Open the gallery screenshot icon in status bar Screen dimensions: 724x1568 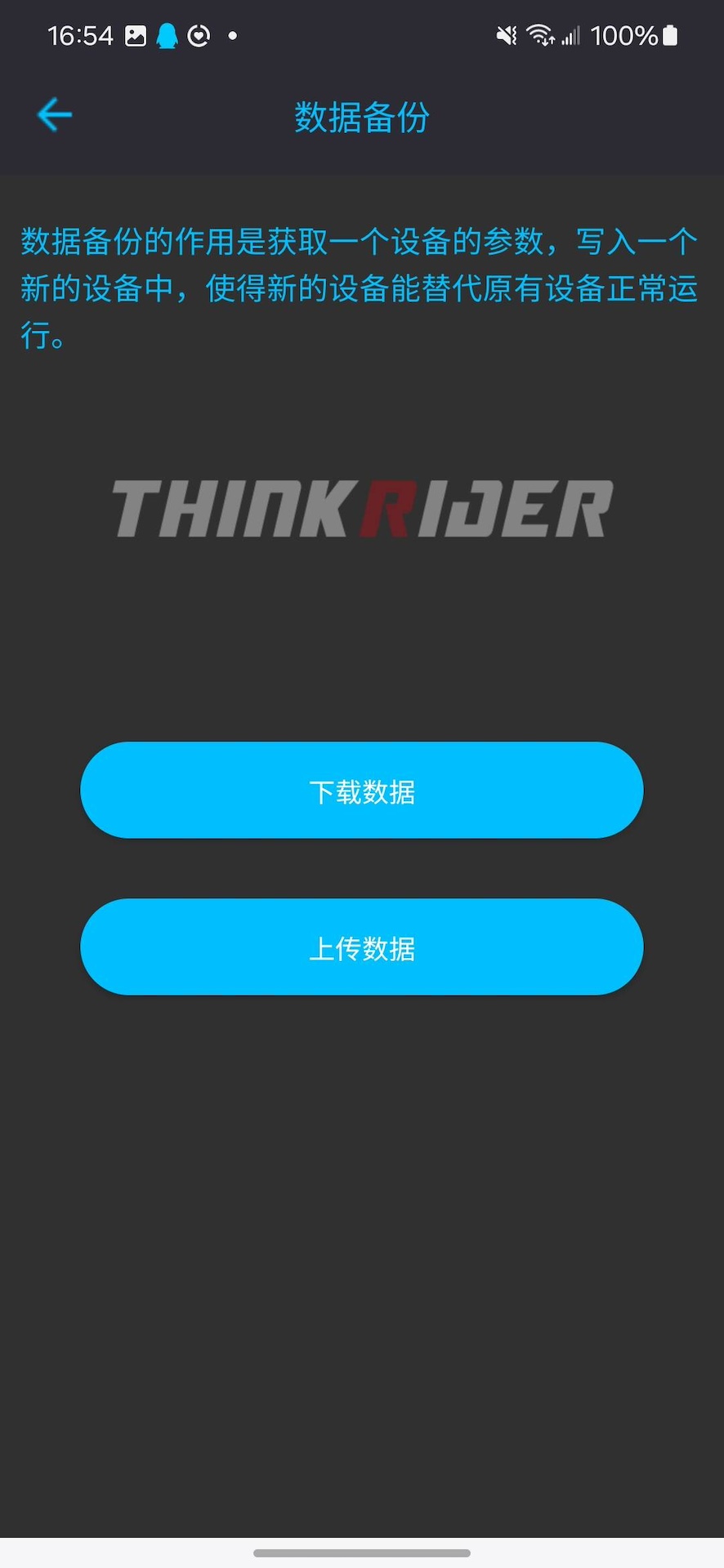[x=135, y=34]
